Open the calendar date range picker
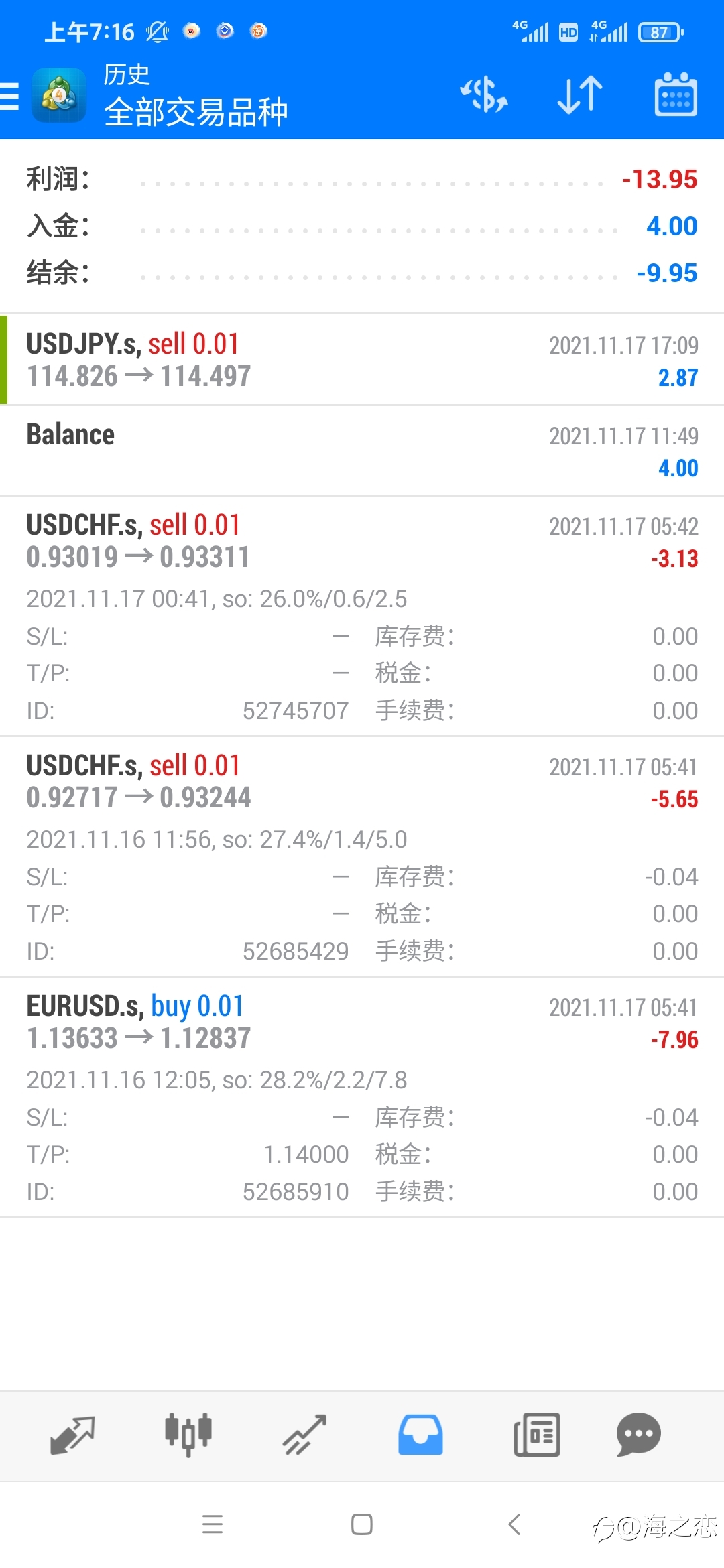This screenshot has width=724, height=1568. pos(676,94)
